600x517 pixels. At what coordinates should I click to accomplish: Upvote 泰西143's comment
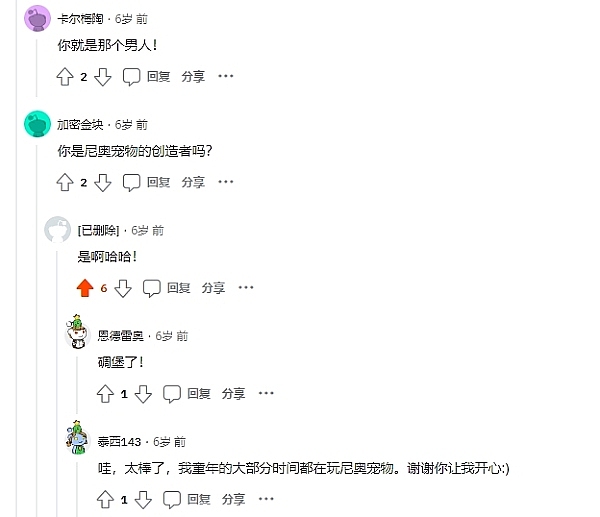[106, 499]
